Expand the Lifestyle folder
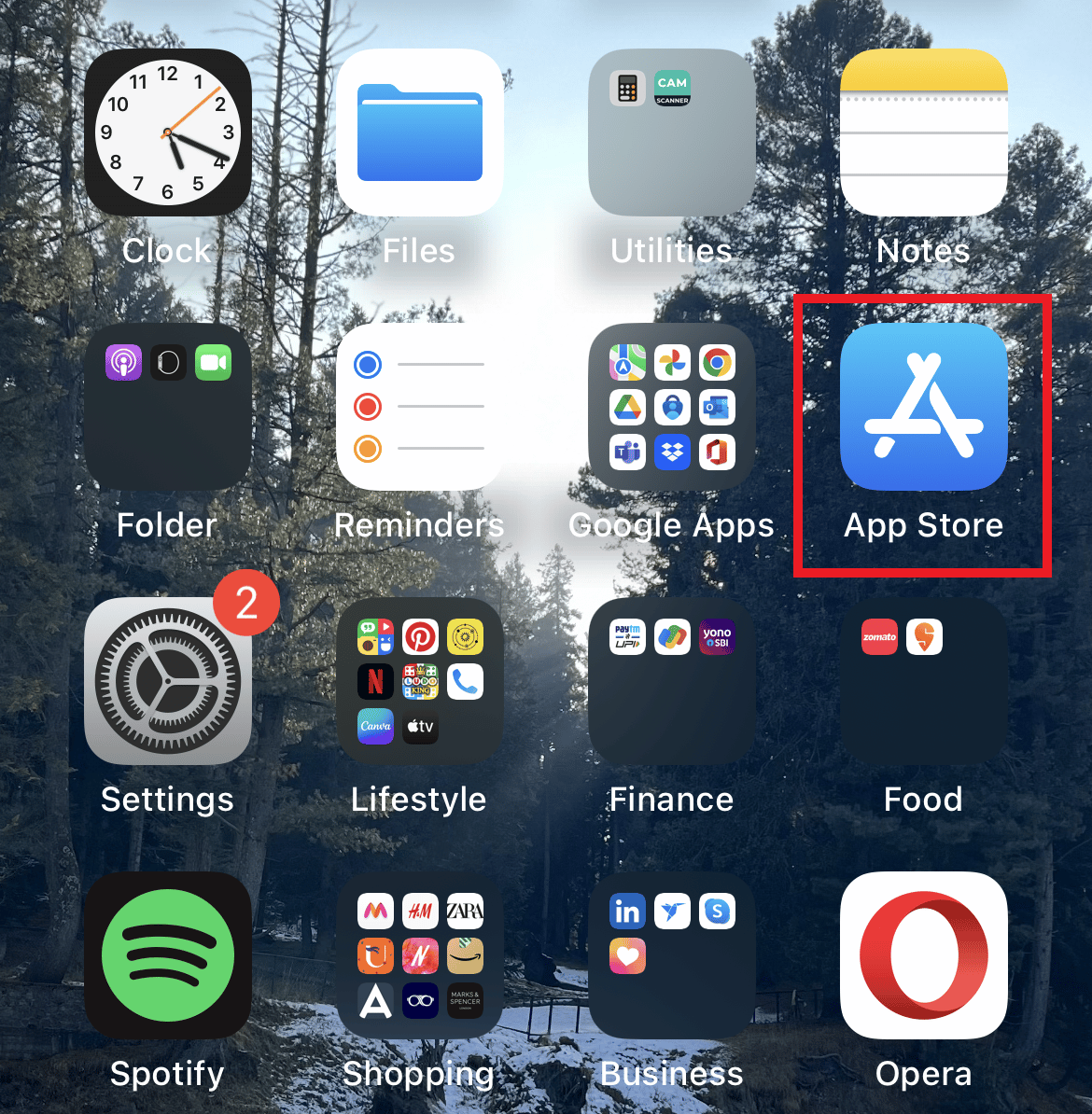This screenshot has height=1114, width=1092. [x=420, y=681]
